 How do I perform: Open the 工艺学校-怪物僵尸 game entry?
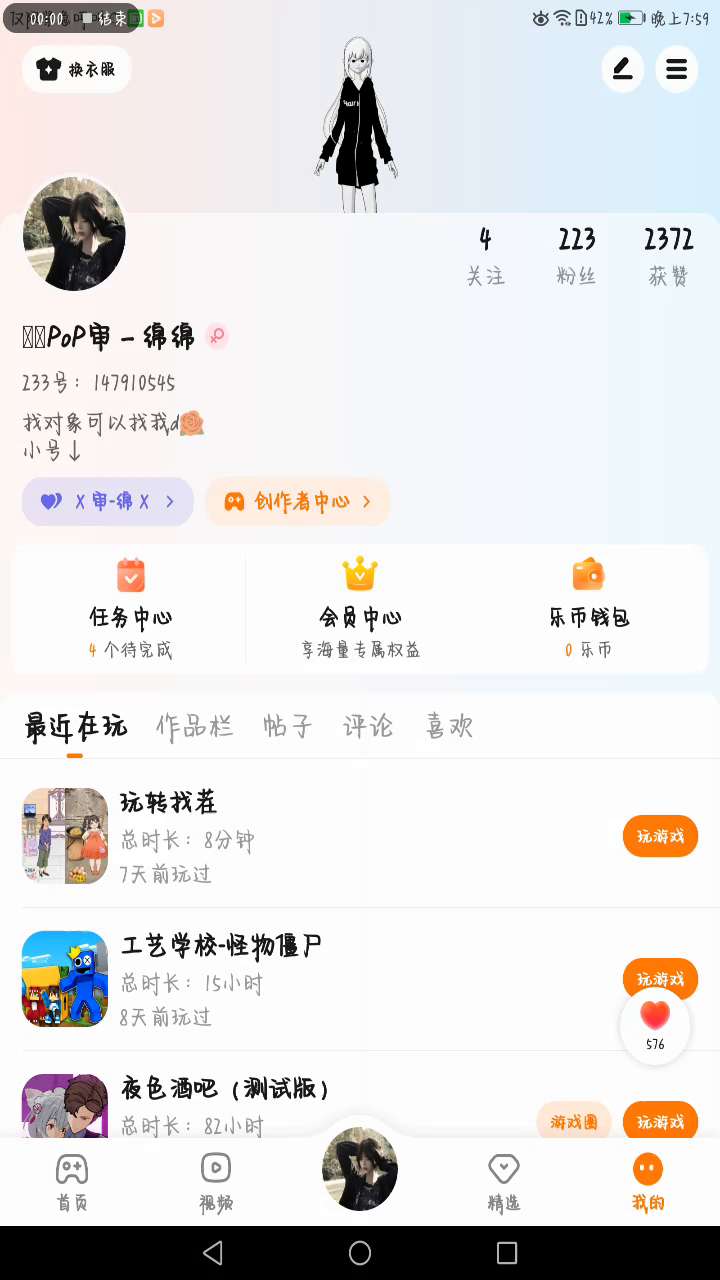tap(221, 946)
